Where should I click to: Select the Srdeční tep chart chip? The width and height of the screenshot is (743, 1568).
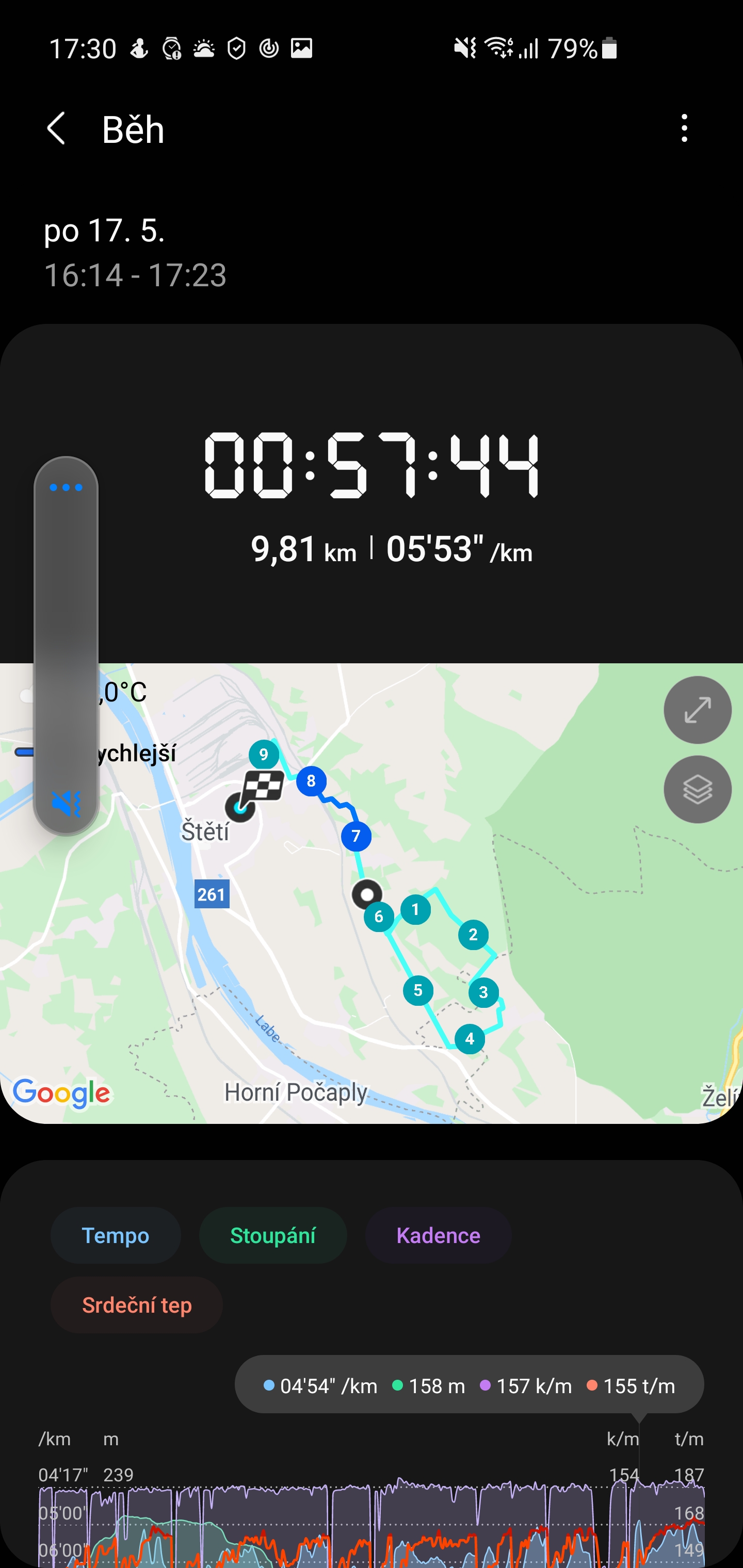[x=136, y=1304]
